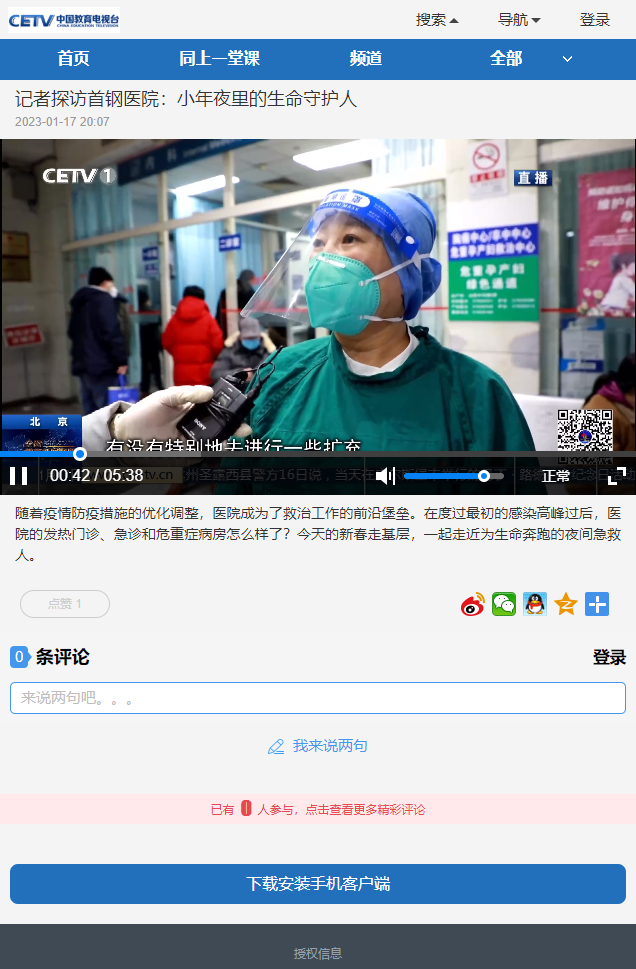Image resolution: width=636 pixels, height=969 pixels.
Task: Enter fullscreen video mode
Action: pos(617,476)
